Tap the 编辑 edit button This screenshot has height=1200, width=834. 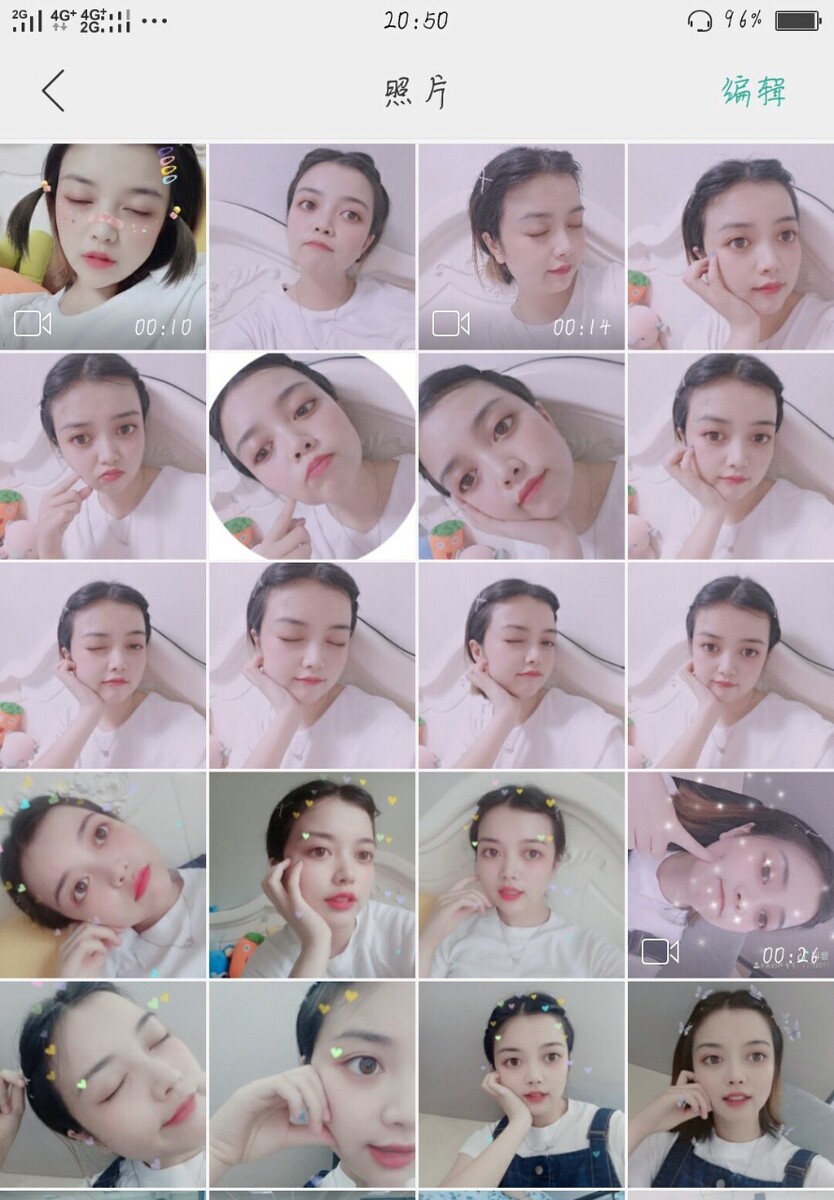point(754,91)
